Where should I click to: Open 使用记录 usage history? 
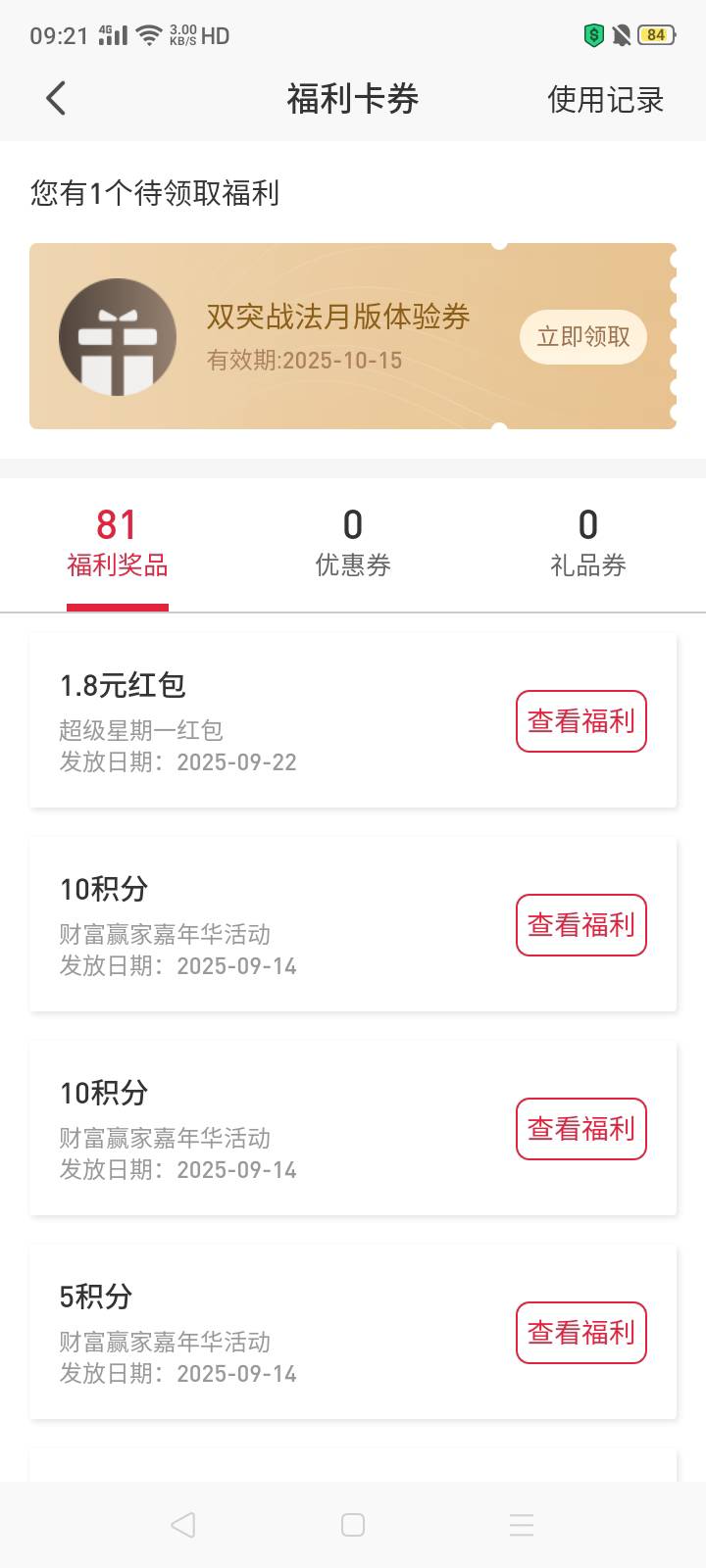(x=605, y=99)
